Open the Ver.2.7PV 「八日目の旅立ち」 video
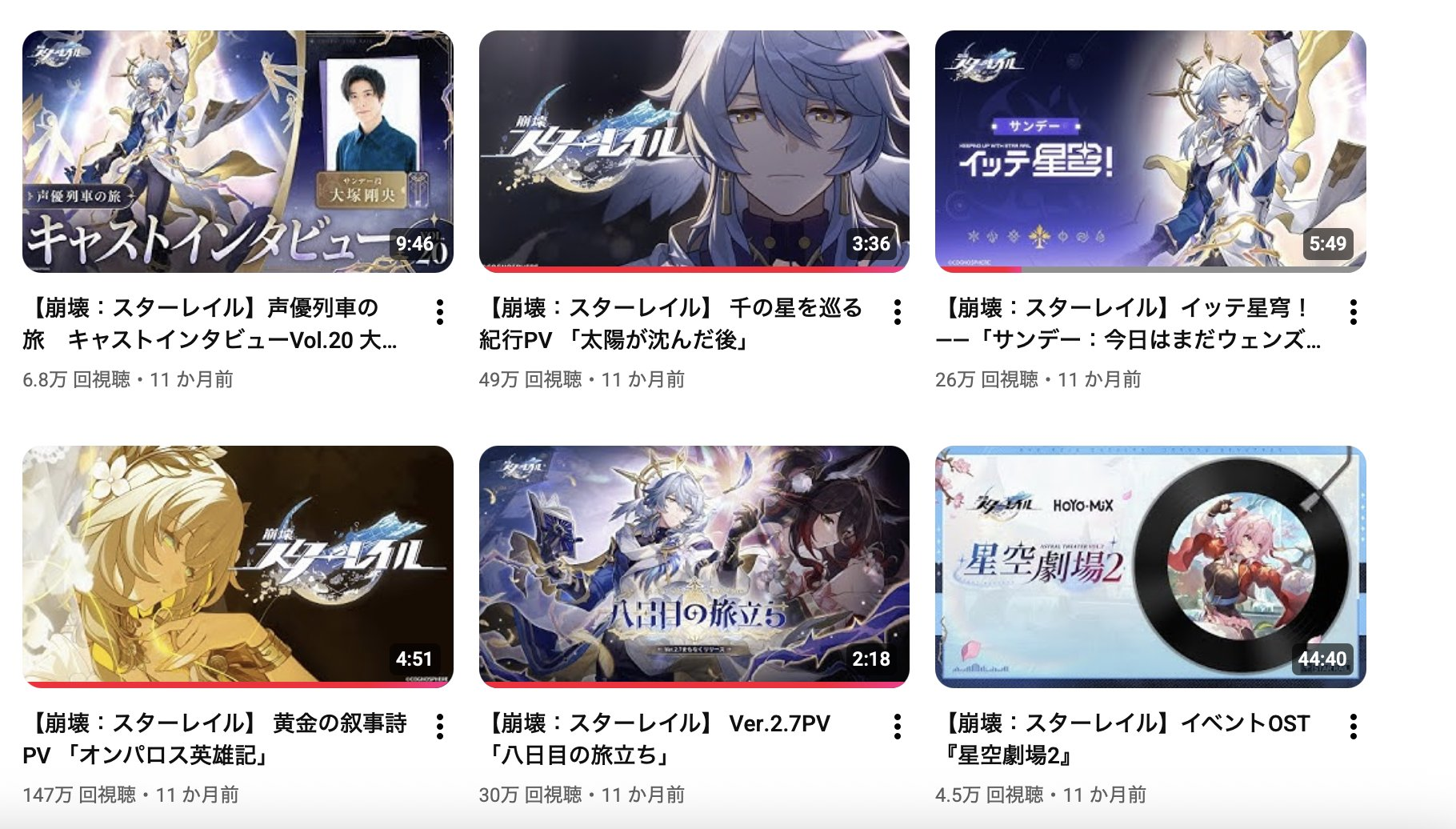The image size is (1456, 829). tap(694, 566)
